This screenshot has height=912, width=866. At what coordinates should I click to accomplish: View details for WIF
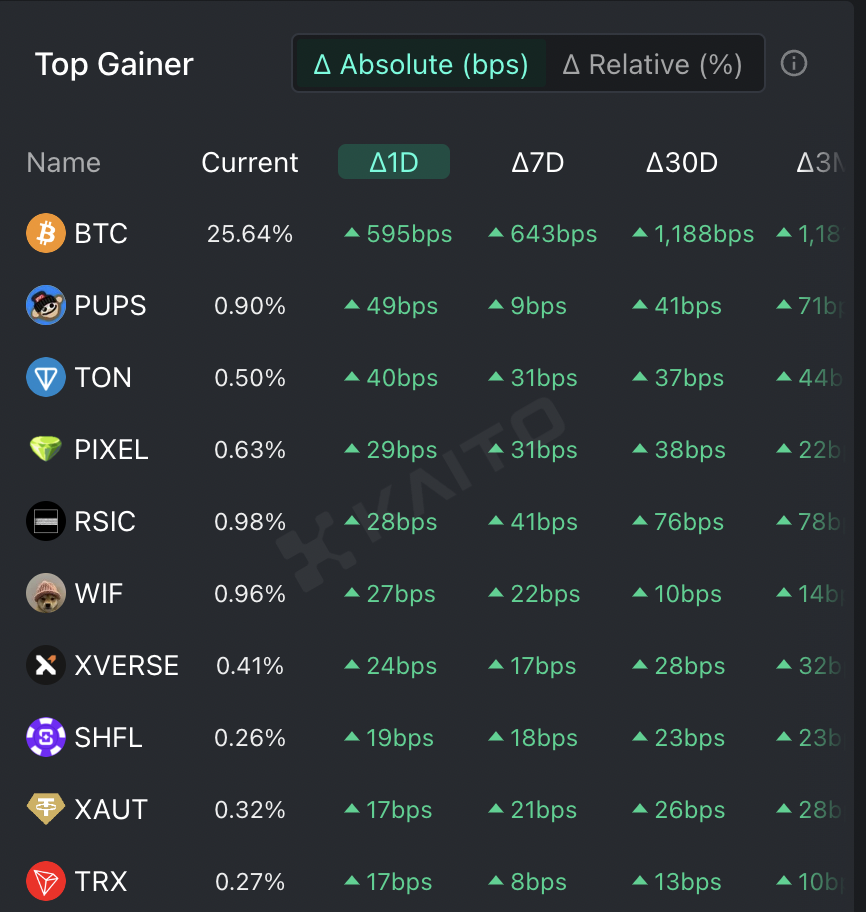coord(99,594)
